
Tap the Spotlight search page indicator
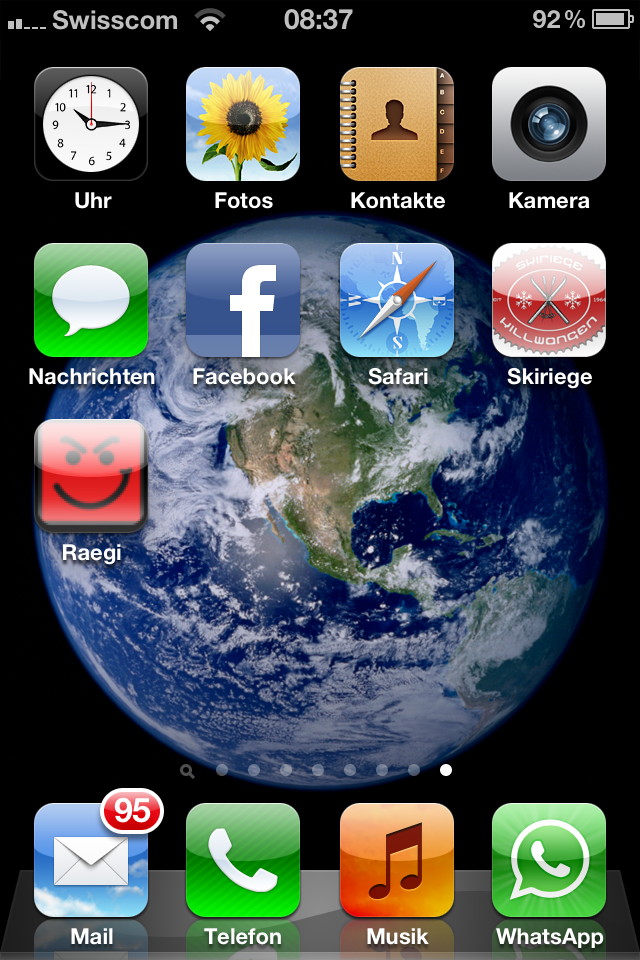187,770
